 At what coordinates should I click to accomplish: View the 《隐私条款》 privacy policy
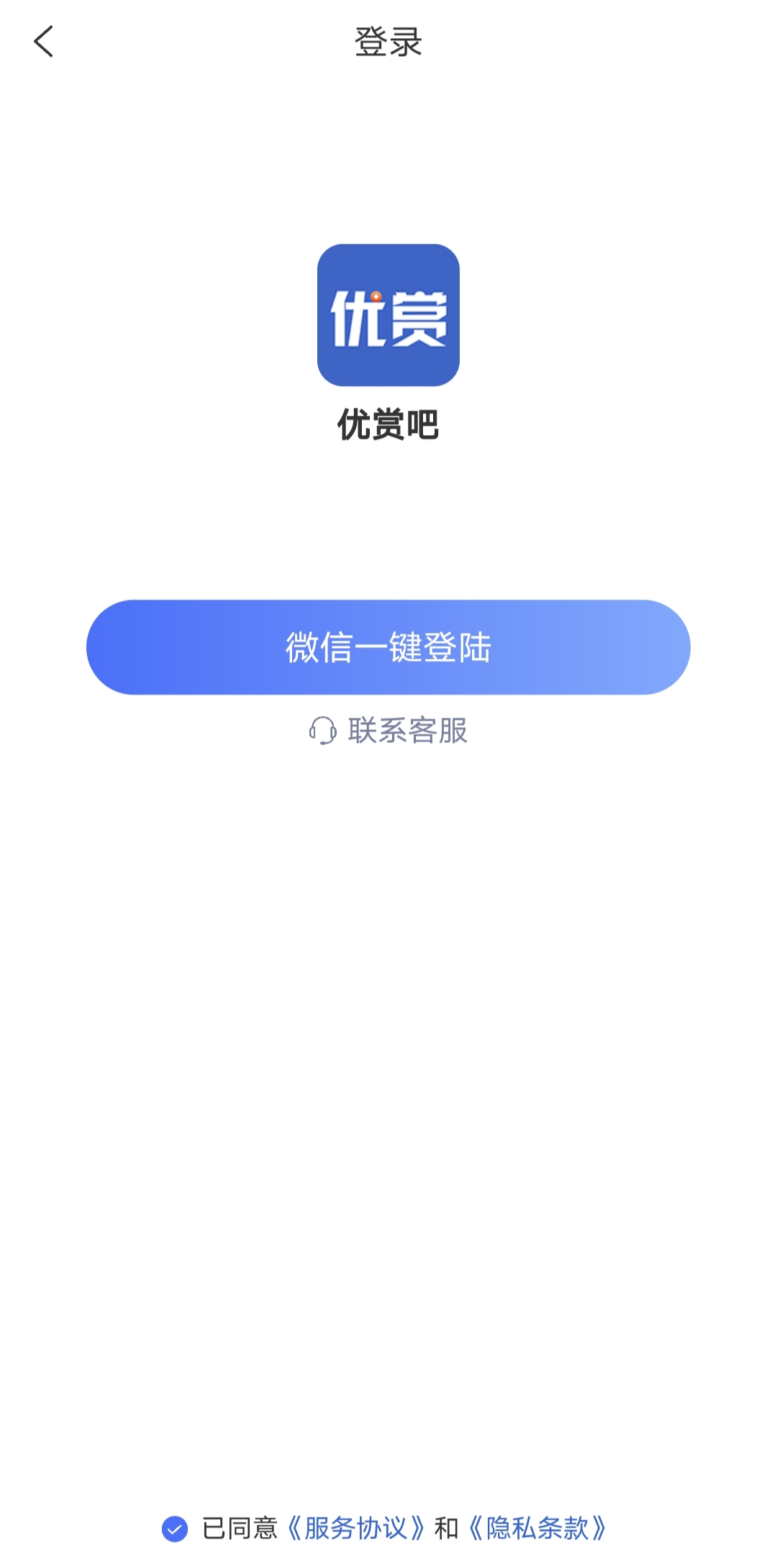coord(537,1528)
